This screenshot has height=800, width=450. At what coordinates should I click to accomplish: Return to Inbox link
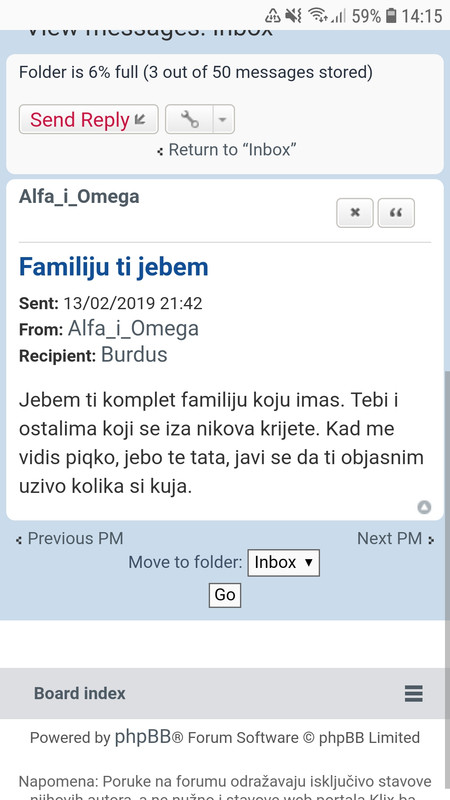[x=228, y=150]
